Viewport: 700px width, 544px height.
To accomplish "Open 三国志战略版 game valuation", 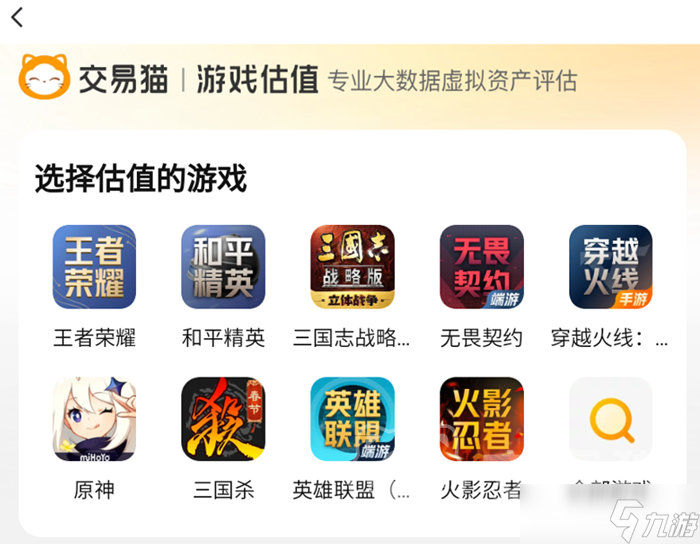I will 352,267.
